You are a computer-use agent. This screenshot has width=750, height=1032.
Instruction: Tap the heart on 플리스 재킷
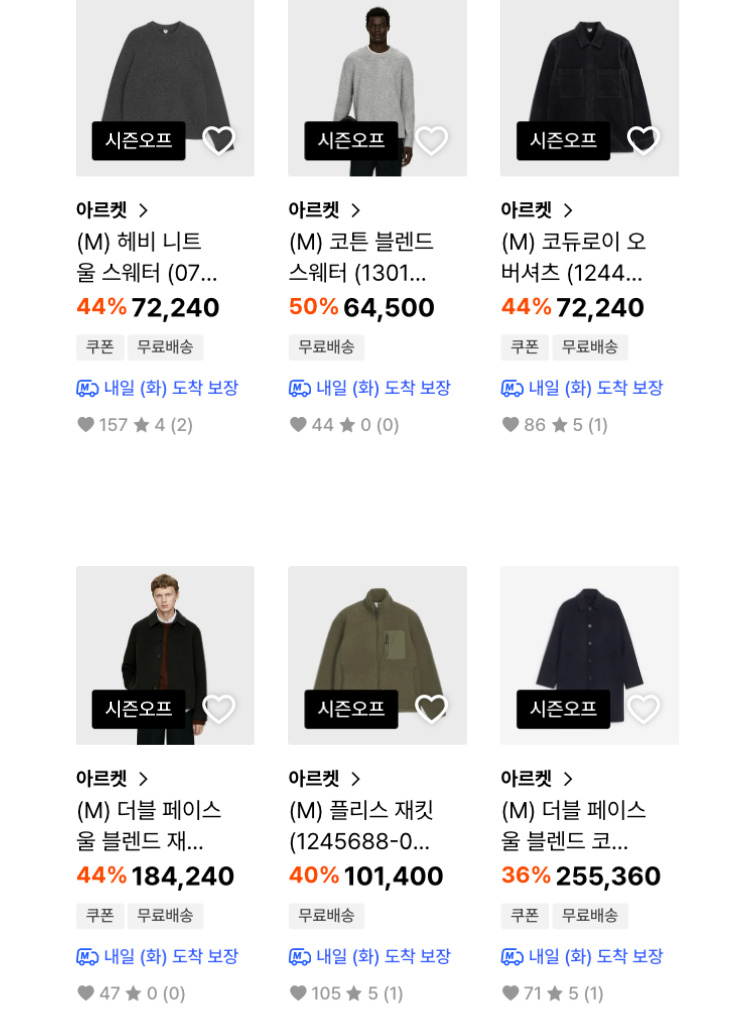(x=431, y=709)
